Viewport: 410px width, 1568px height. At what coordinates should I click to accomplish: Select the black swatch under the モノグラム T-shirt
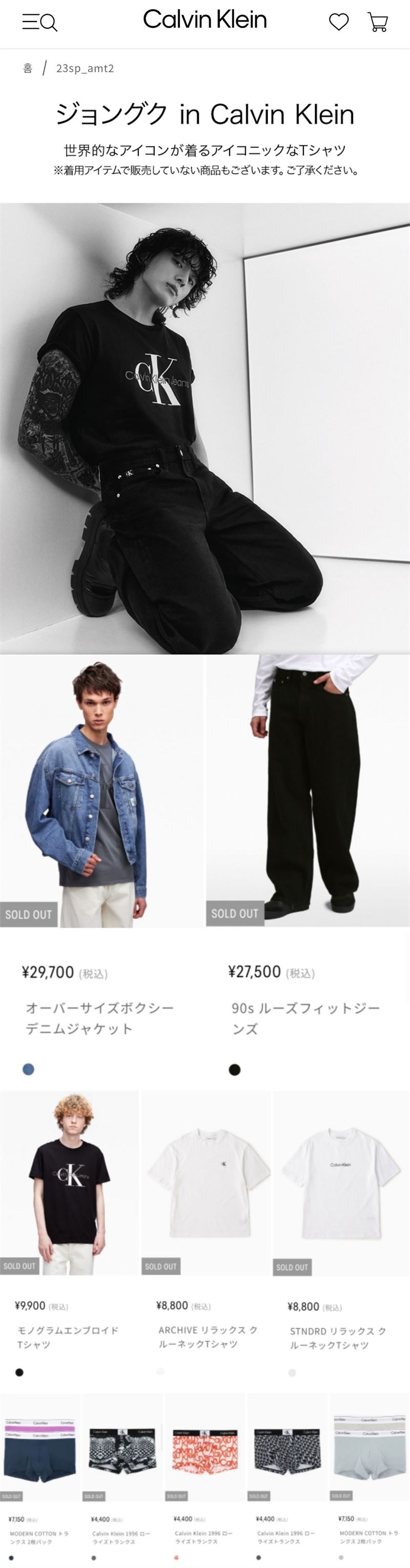pos(19,1372)
